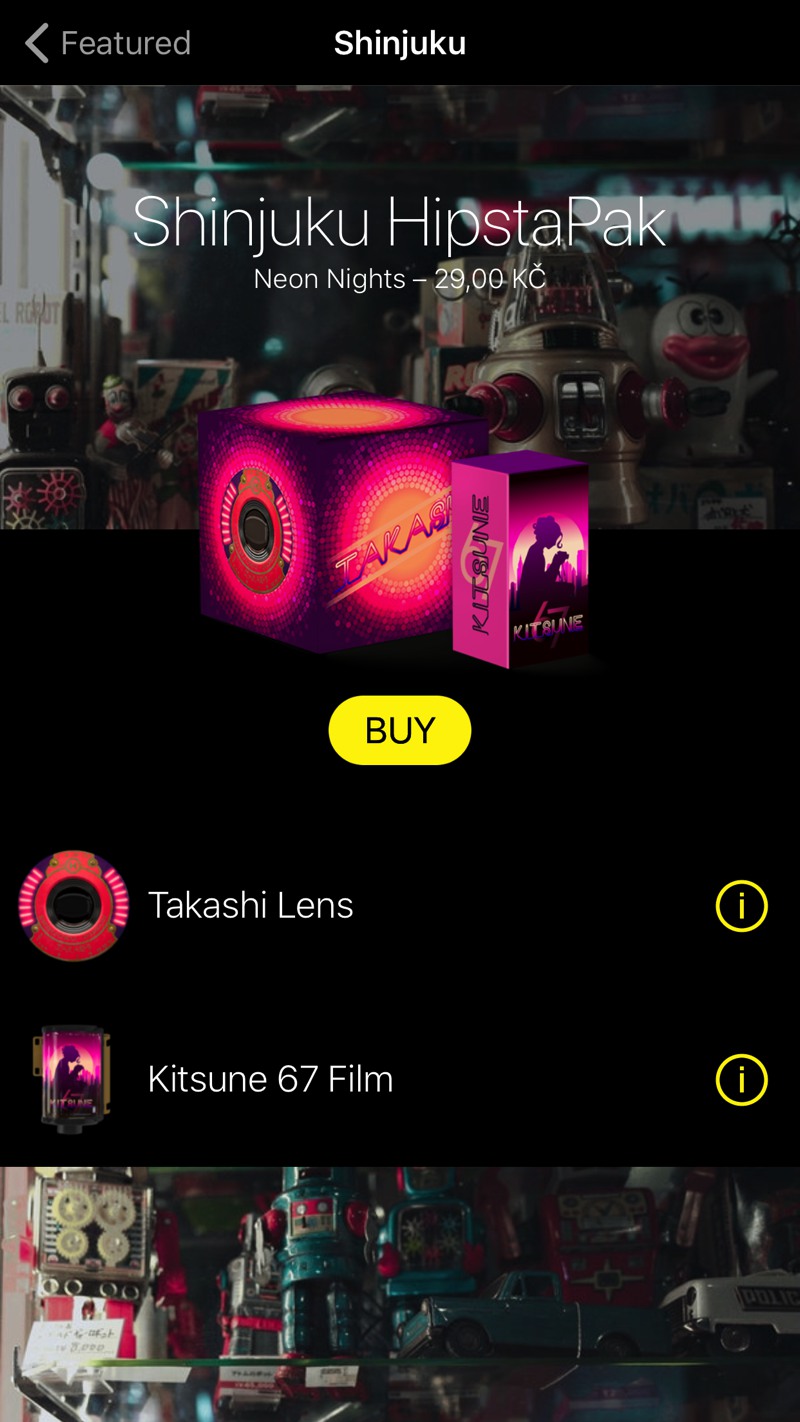Image resolution: width=800 pixels, height=1422 pixels.
Task: Open info for Takashi Lens
Action: click(742, 906)
